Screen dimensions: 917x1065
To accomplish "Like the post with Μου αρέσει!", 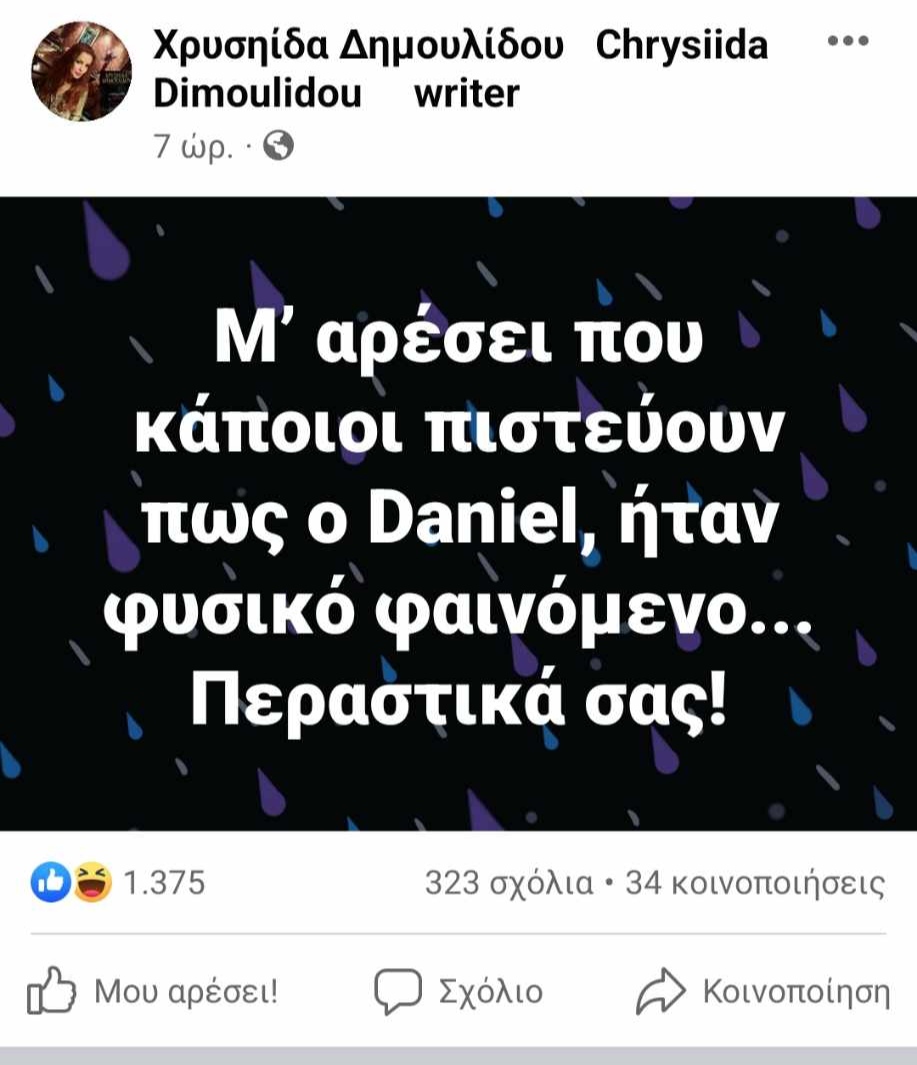I will pos(153,991).
